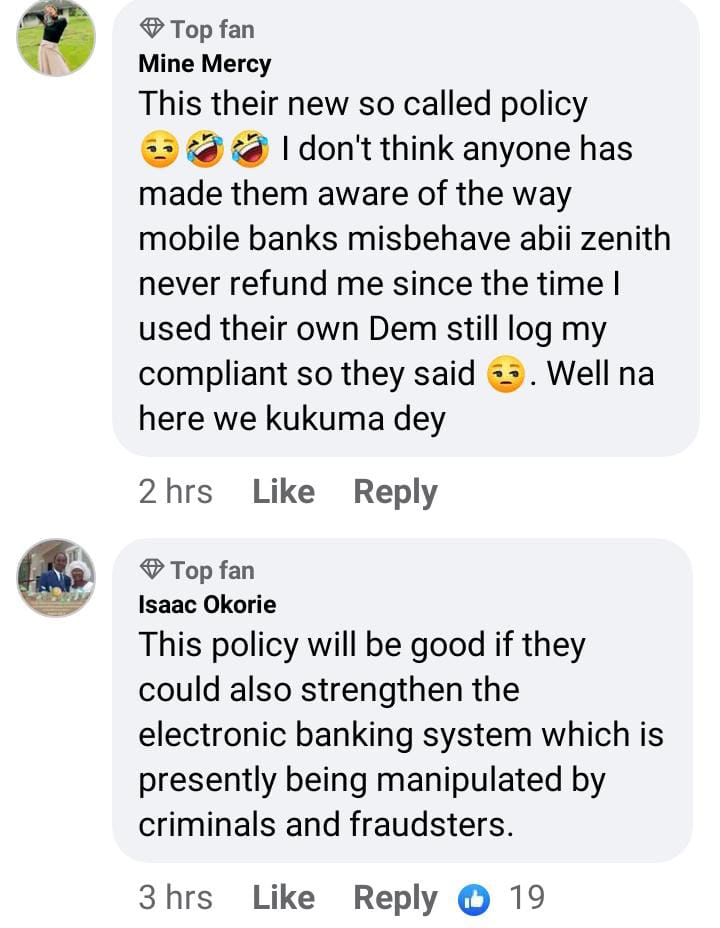720x928 pixels.
Task: View the 19 reactions on Isaac's comment
Action: [x=502, y=898]
